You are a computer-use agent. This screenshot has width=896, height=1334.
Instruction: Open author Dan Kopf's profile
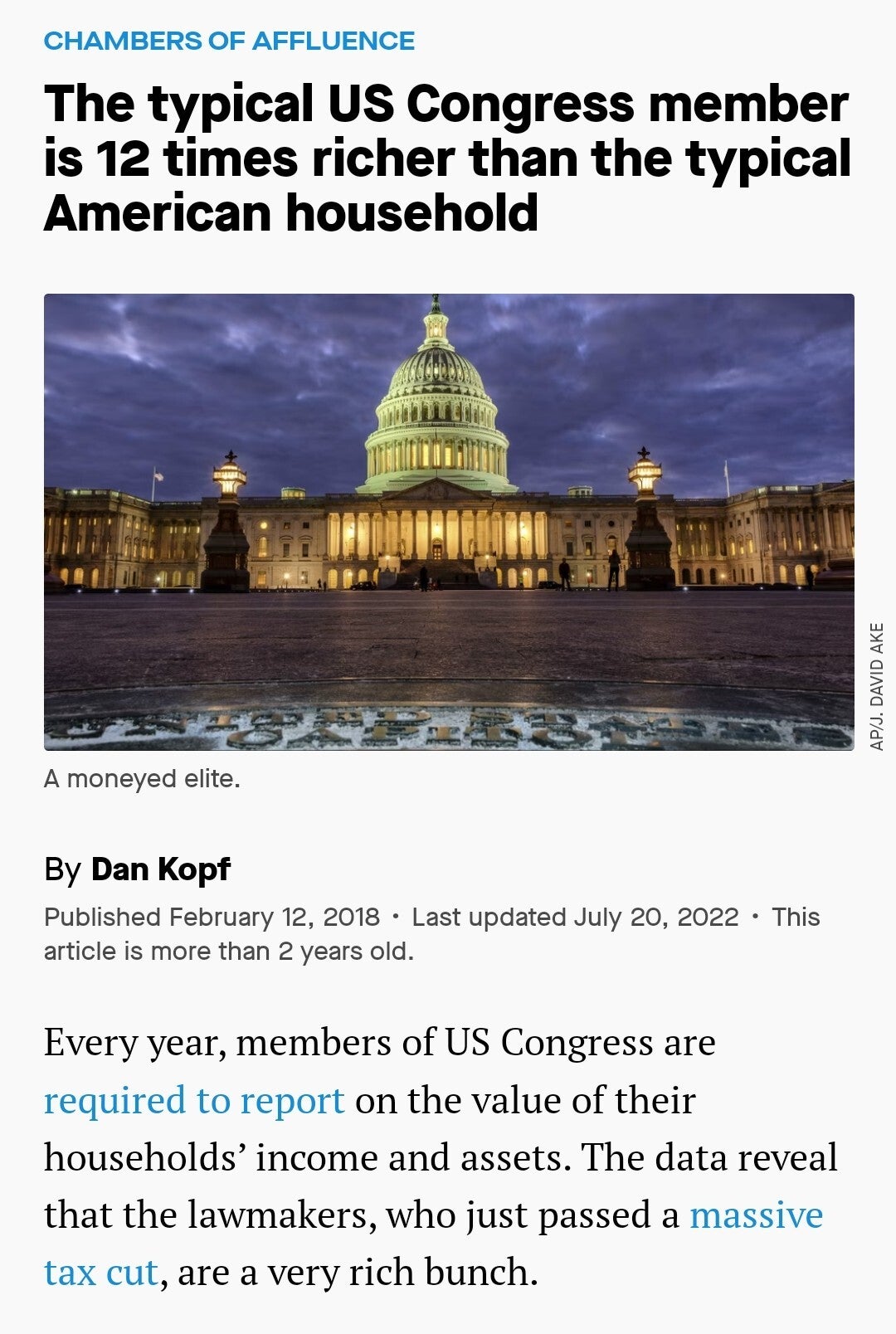160,869
